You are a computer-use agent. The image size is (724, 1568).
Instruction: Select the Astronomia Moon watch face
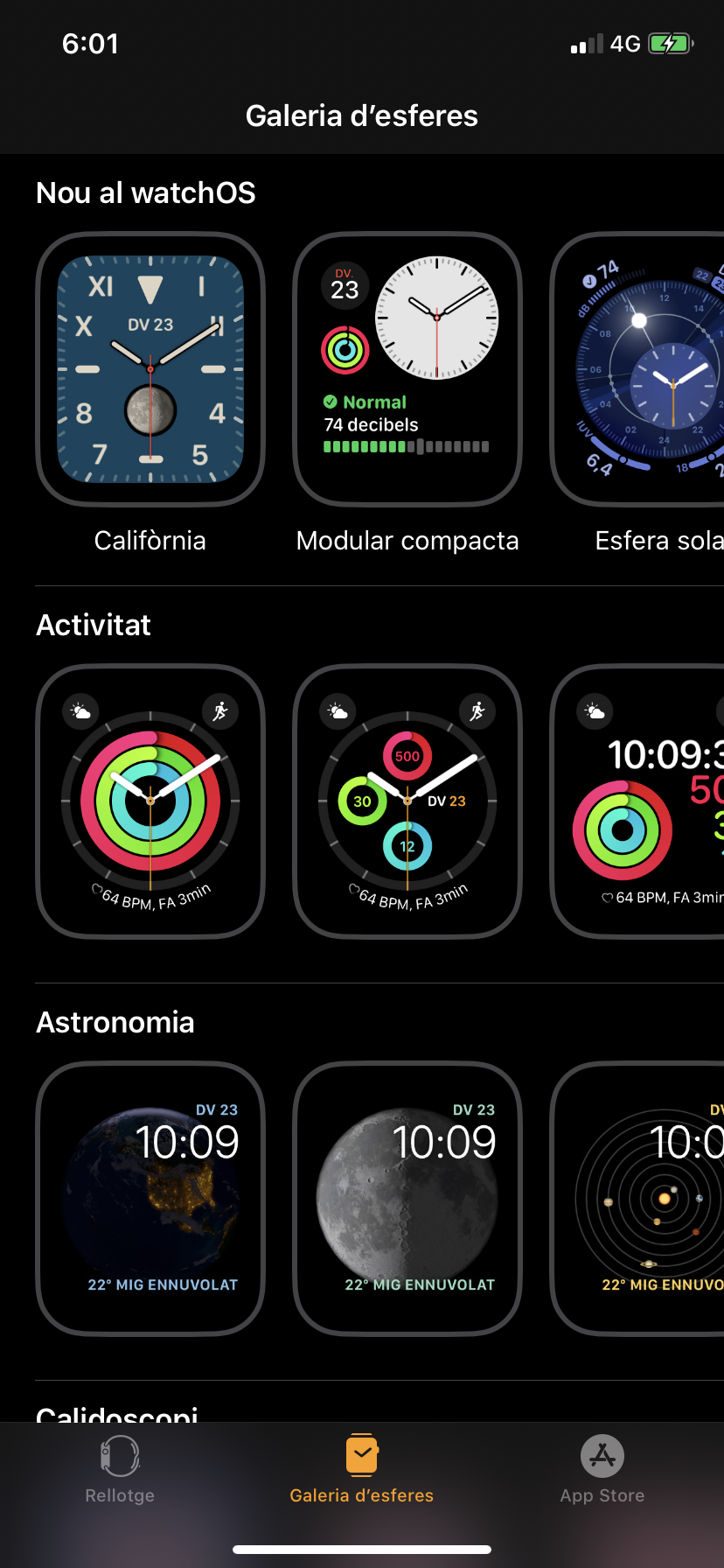point(407,1199)
